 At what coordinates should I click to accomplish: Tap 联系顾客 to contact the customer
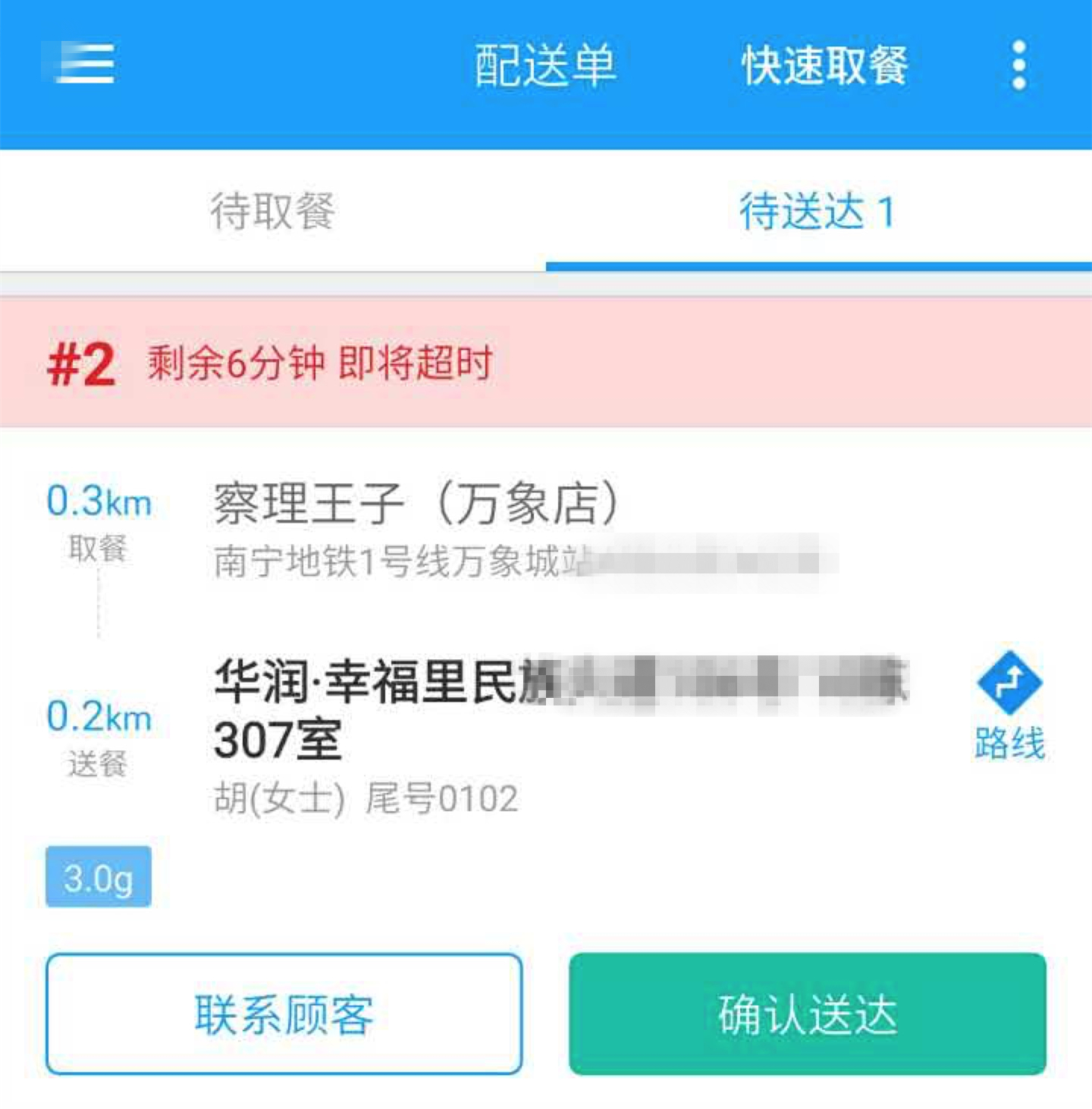(x=284, y=1013)
